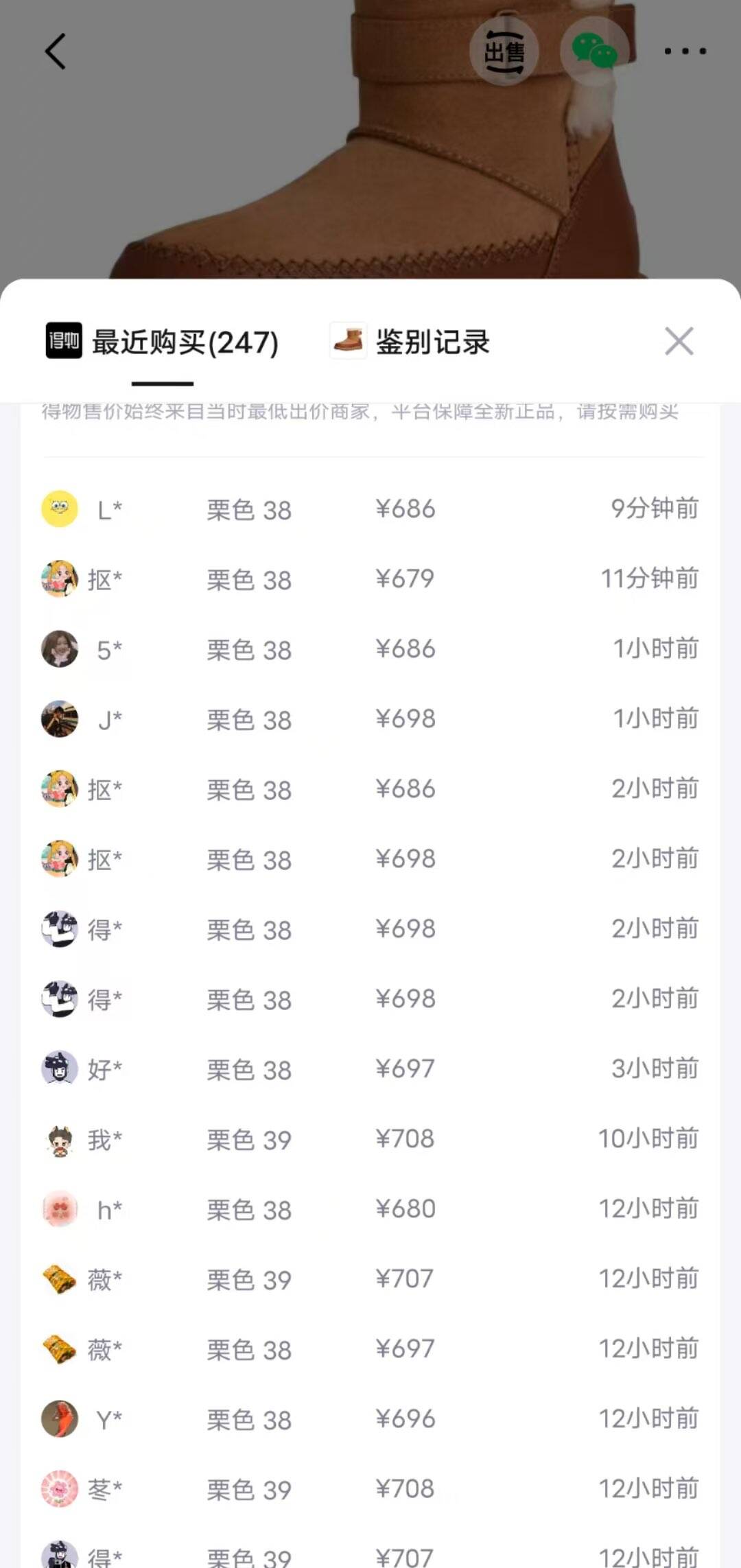The image size is (741, 1568).
Task: Share via the WeChat icon
Action: point(594,51)
